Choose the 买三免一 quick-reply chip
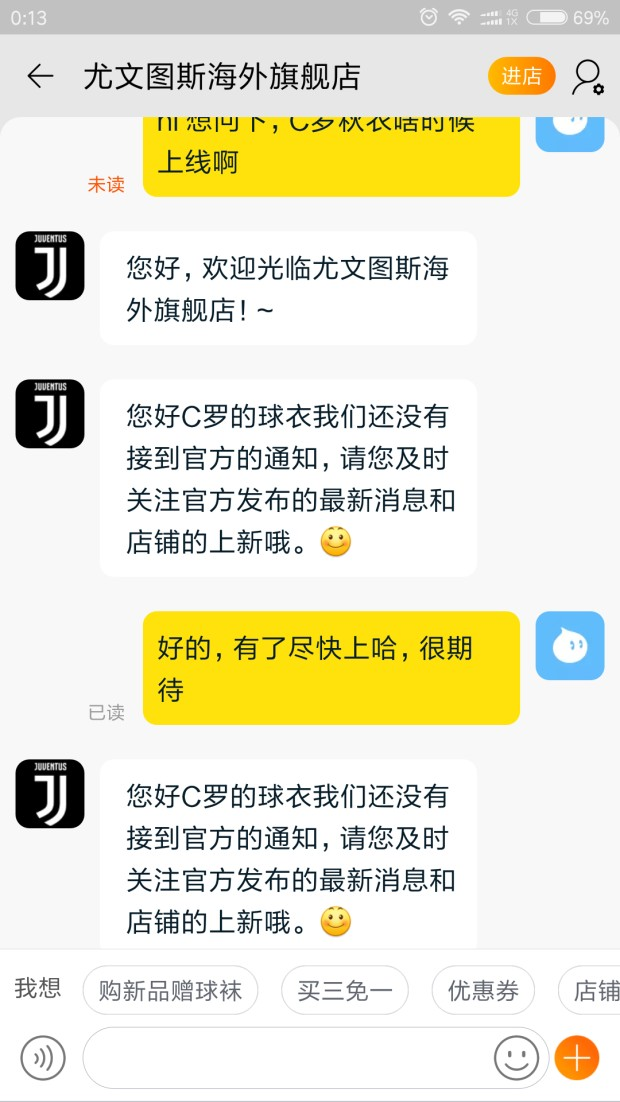This screenshot has width=620, height=1102. tap(345, 990)
